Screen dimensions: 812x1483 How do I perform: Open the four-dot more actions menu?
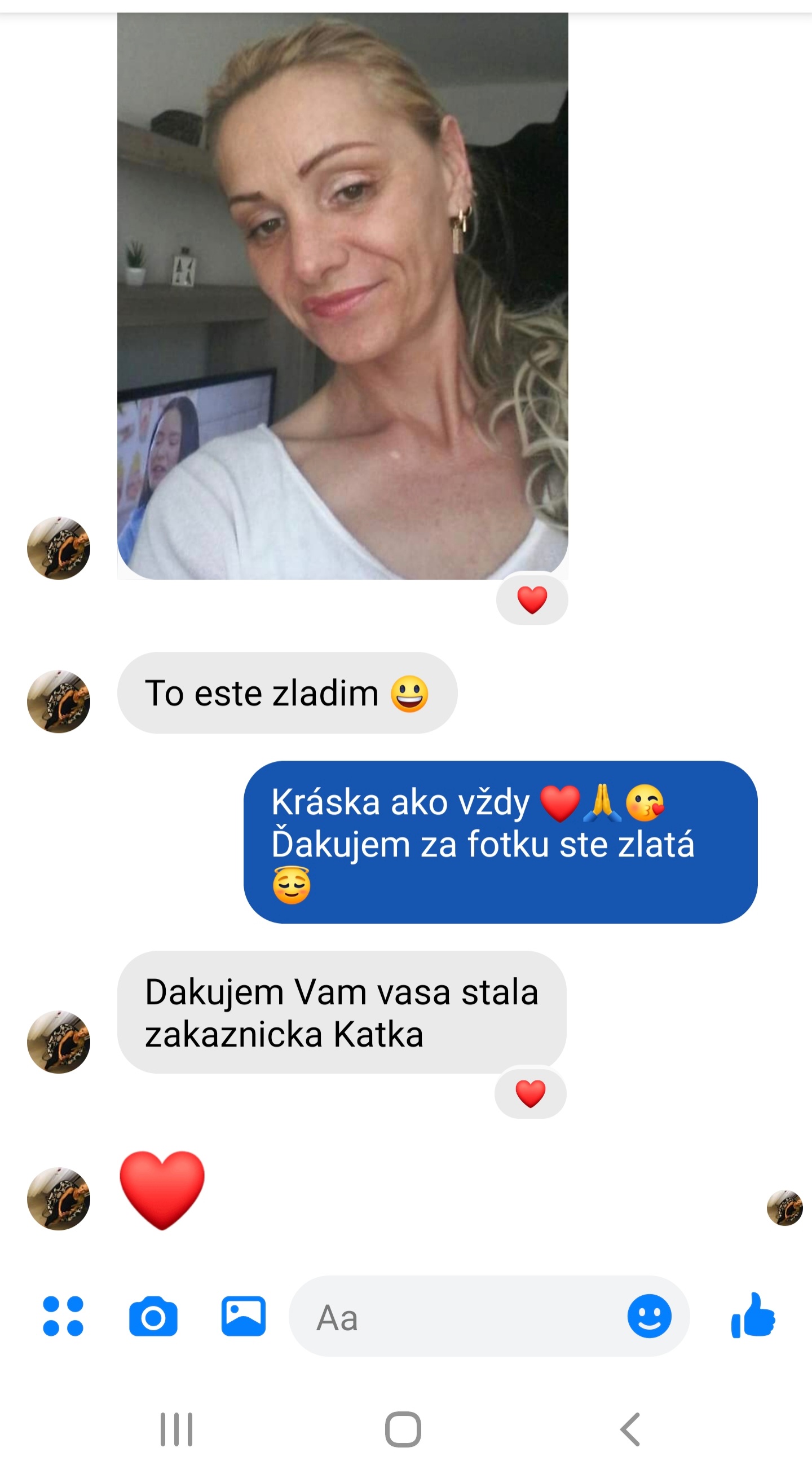pos(63,1316)
